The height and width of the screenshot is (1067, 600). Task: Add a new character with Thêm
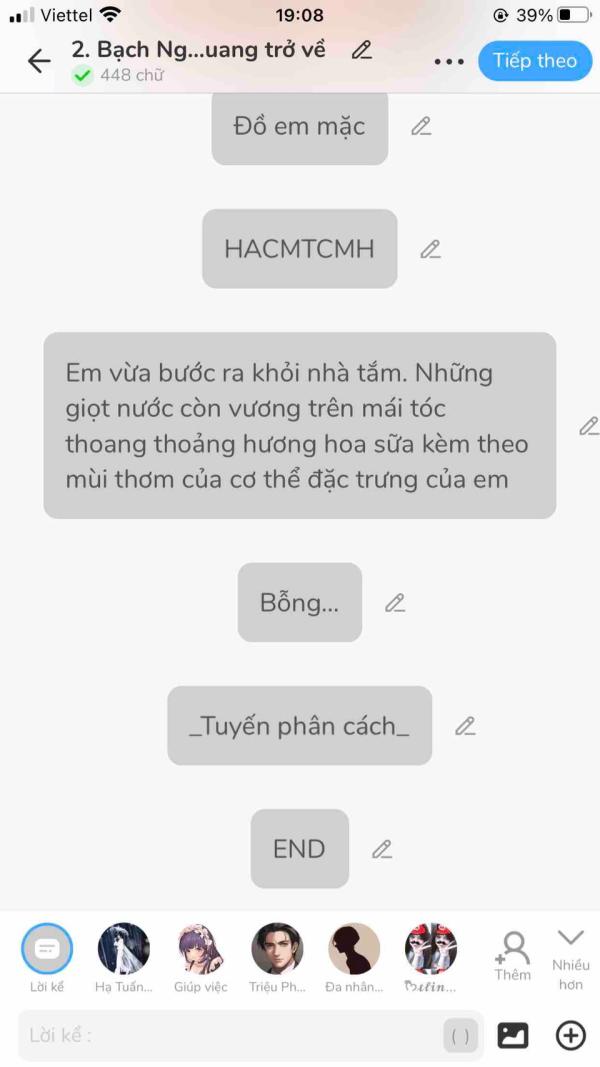[512, 957]
